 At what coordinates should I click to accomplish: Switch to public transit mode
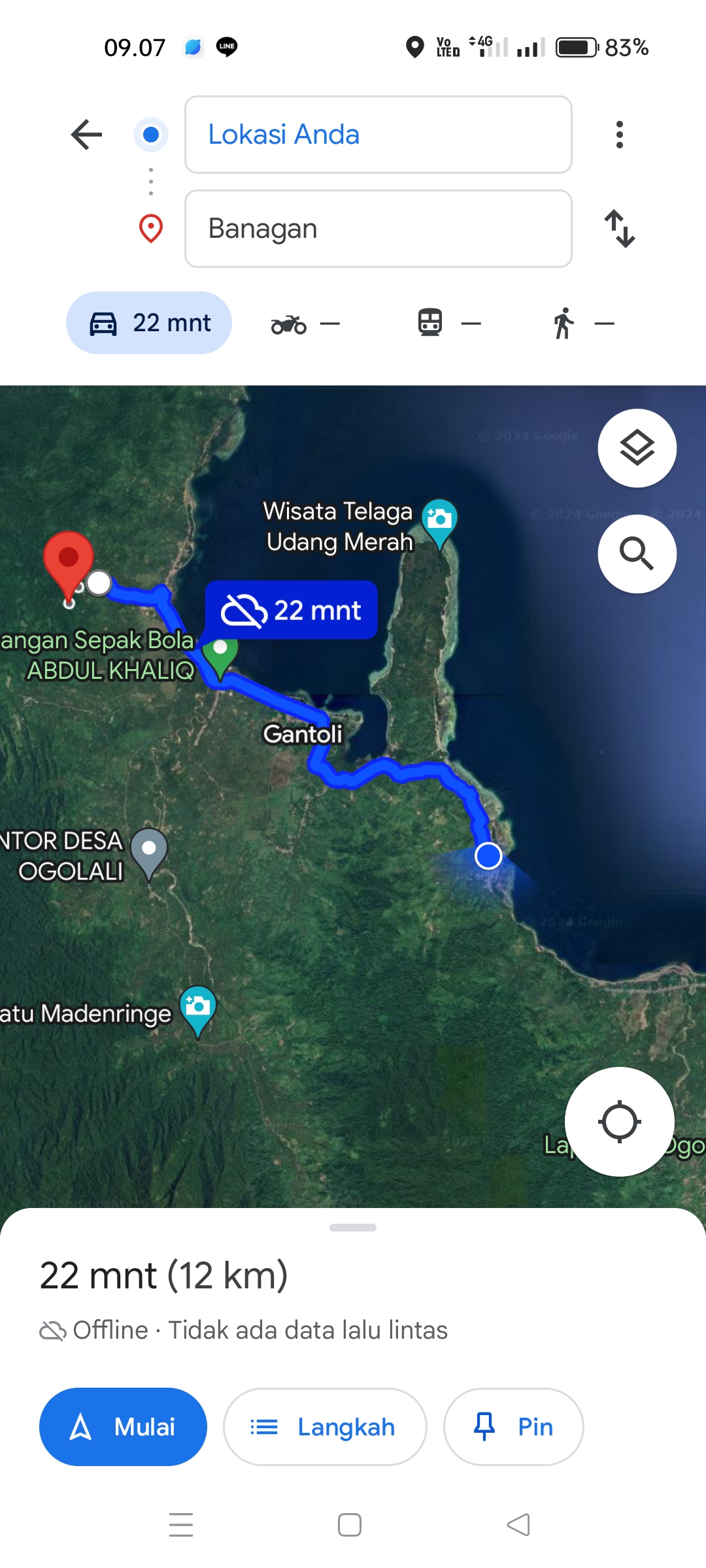449,323
